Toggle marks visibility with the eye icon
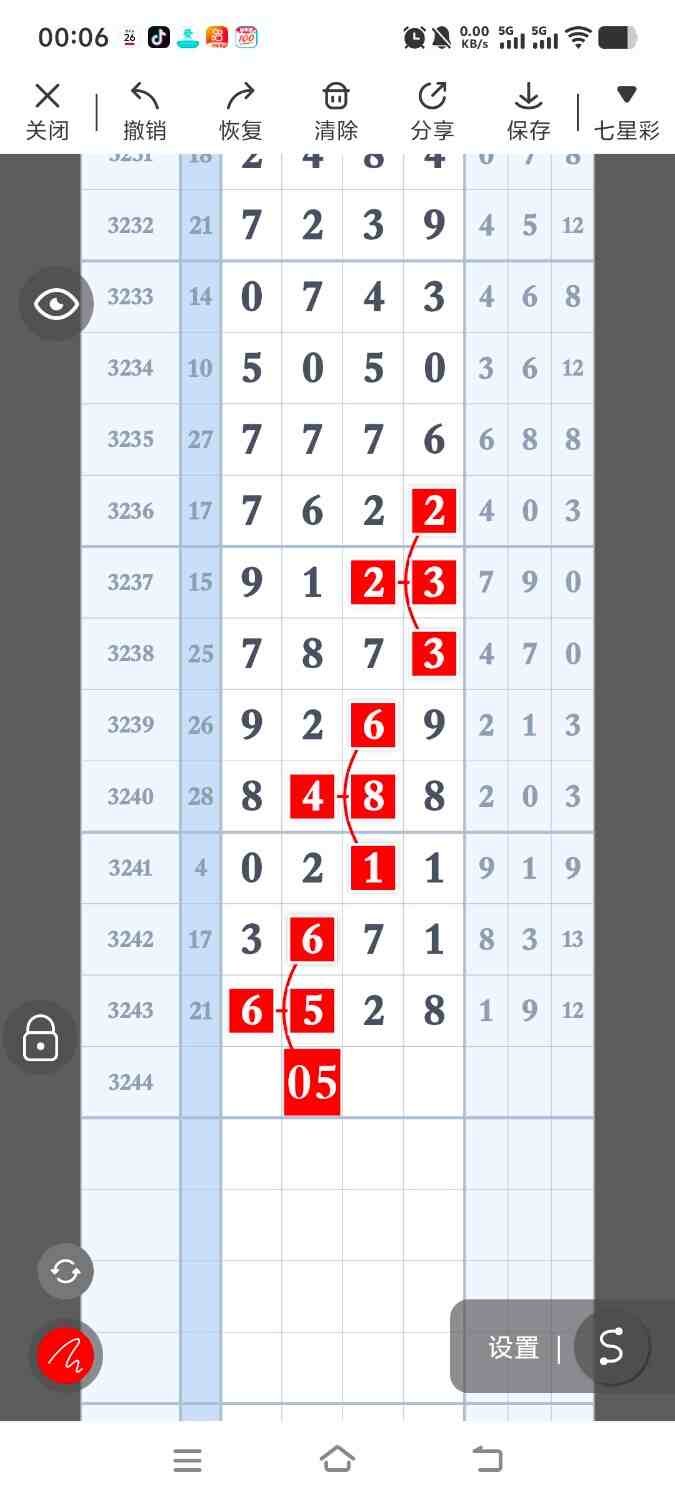 (56, 304)
